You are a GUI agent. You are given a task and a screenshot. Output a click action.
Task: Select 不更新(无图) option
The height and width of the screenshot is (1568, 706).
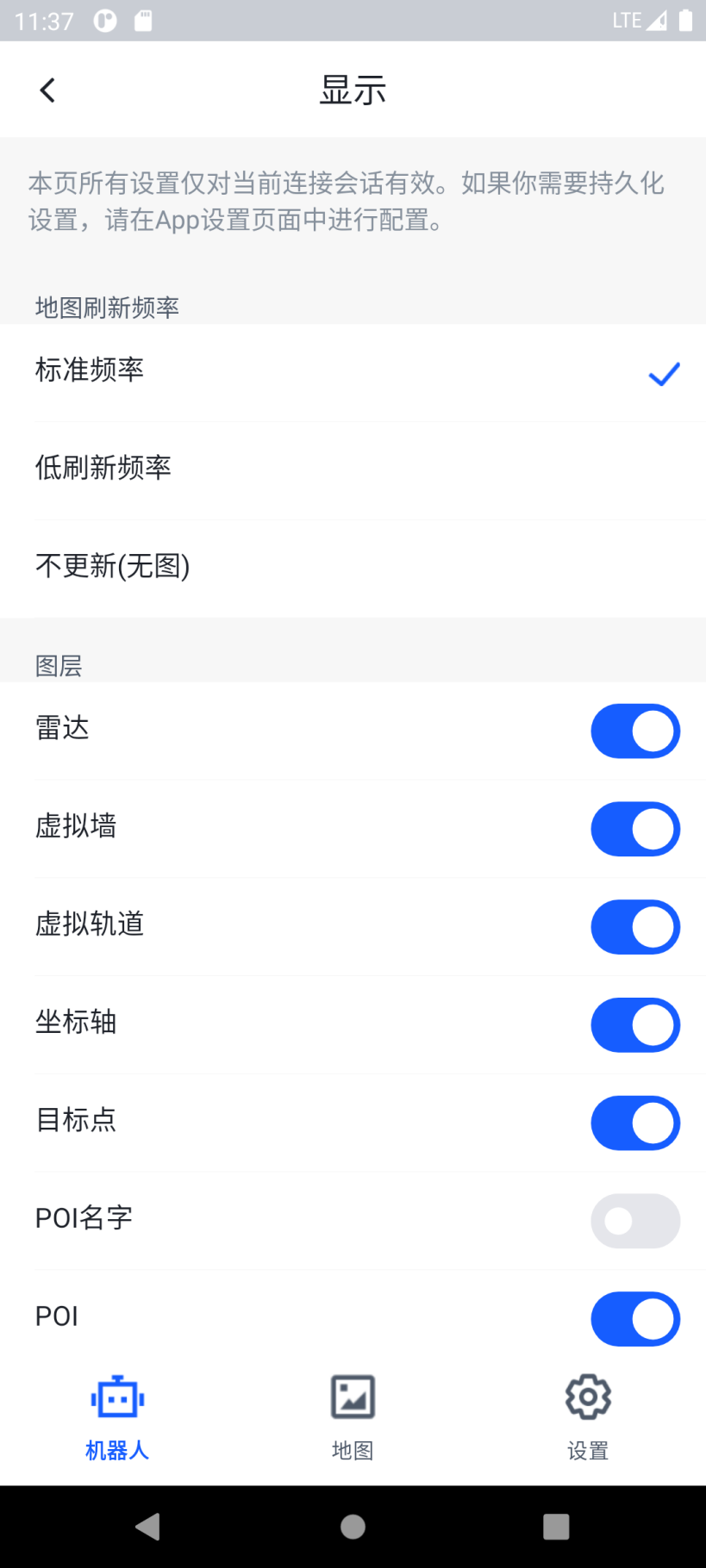(353, 569)
